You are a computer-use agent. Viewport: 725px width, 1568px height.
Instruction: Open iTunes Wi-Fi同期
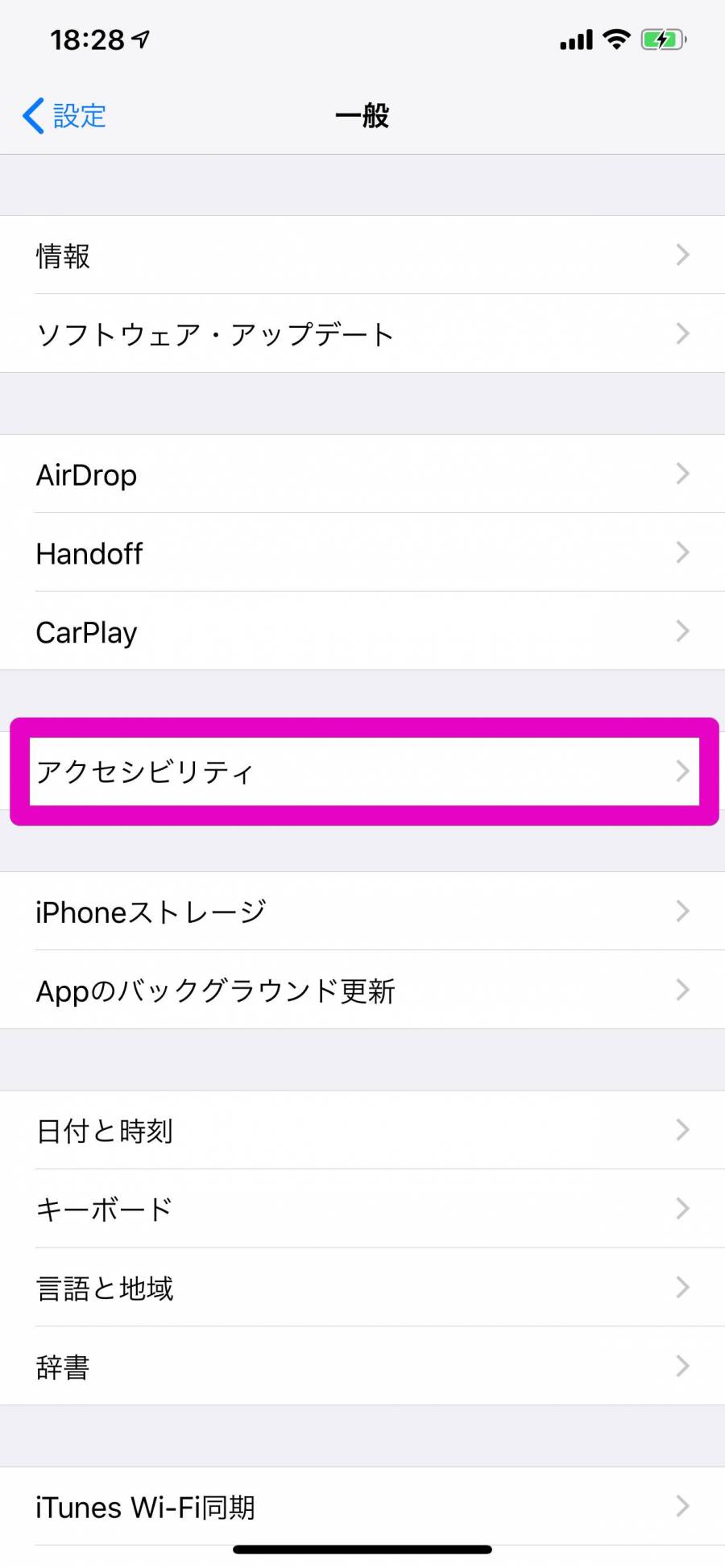point(362,1506)
